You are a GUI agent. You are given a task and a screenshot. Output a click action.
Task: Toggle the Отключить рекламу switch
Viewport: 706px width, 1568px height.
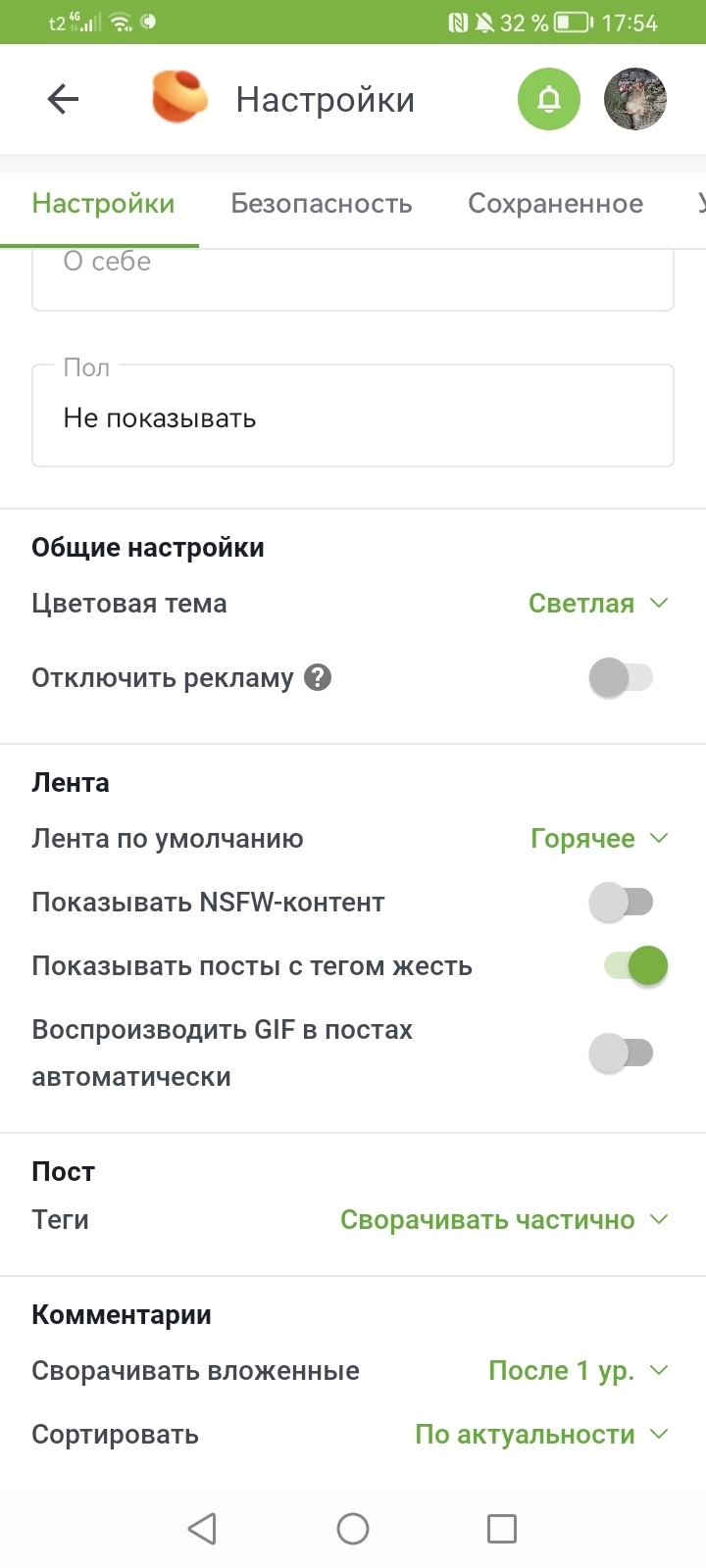pos(621,677)
